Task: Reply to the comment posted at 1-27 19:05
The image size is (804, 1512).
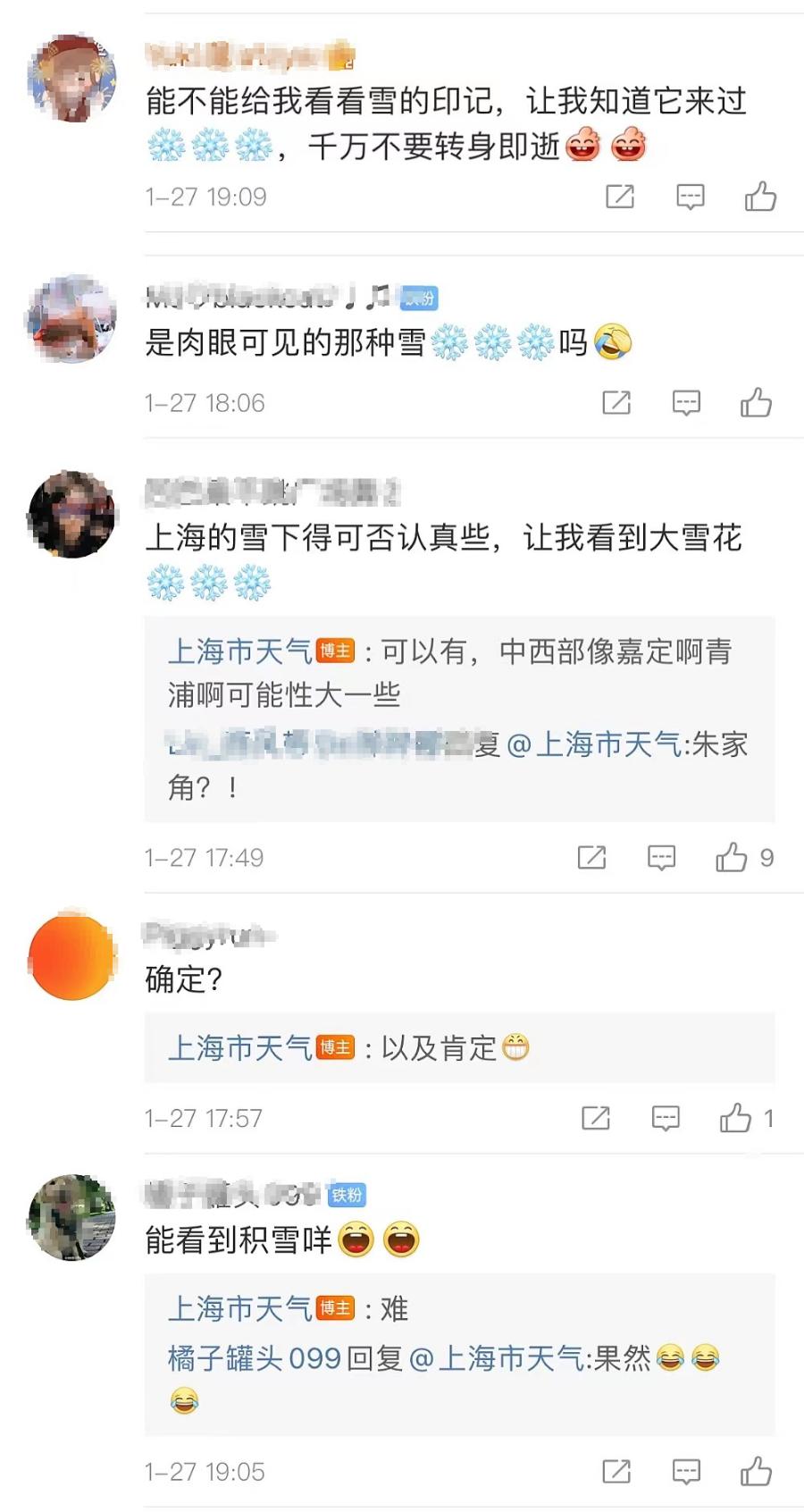Action: pyautogui.click(x=686, y=1472)
